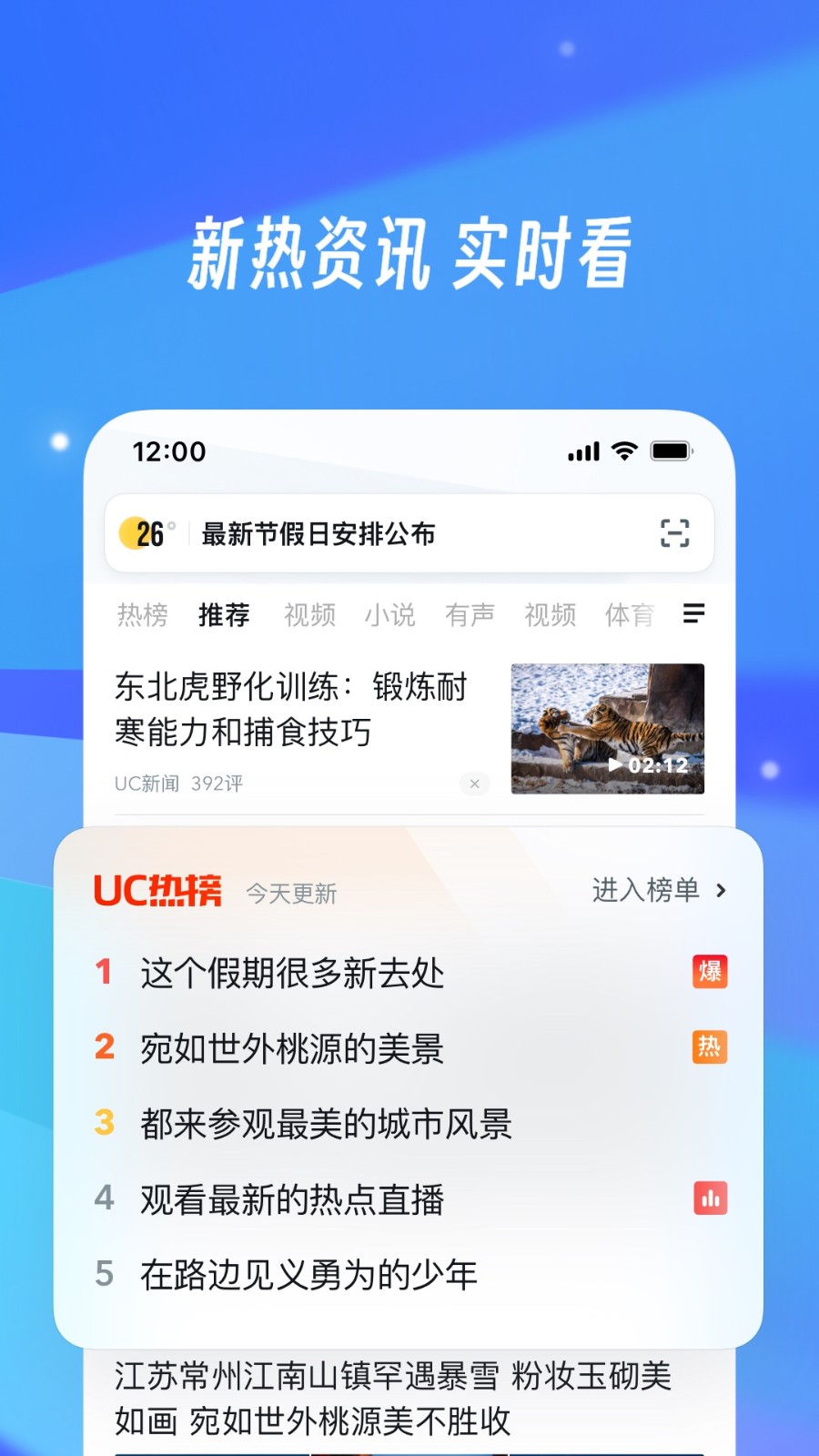Screen dimensions: 819x1456
Task: Tap the Wi-Fi icon in status bar
Action: tap(622, 450)
